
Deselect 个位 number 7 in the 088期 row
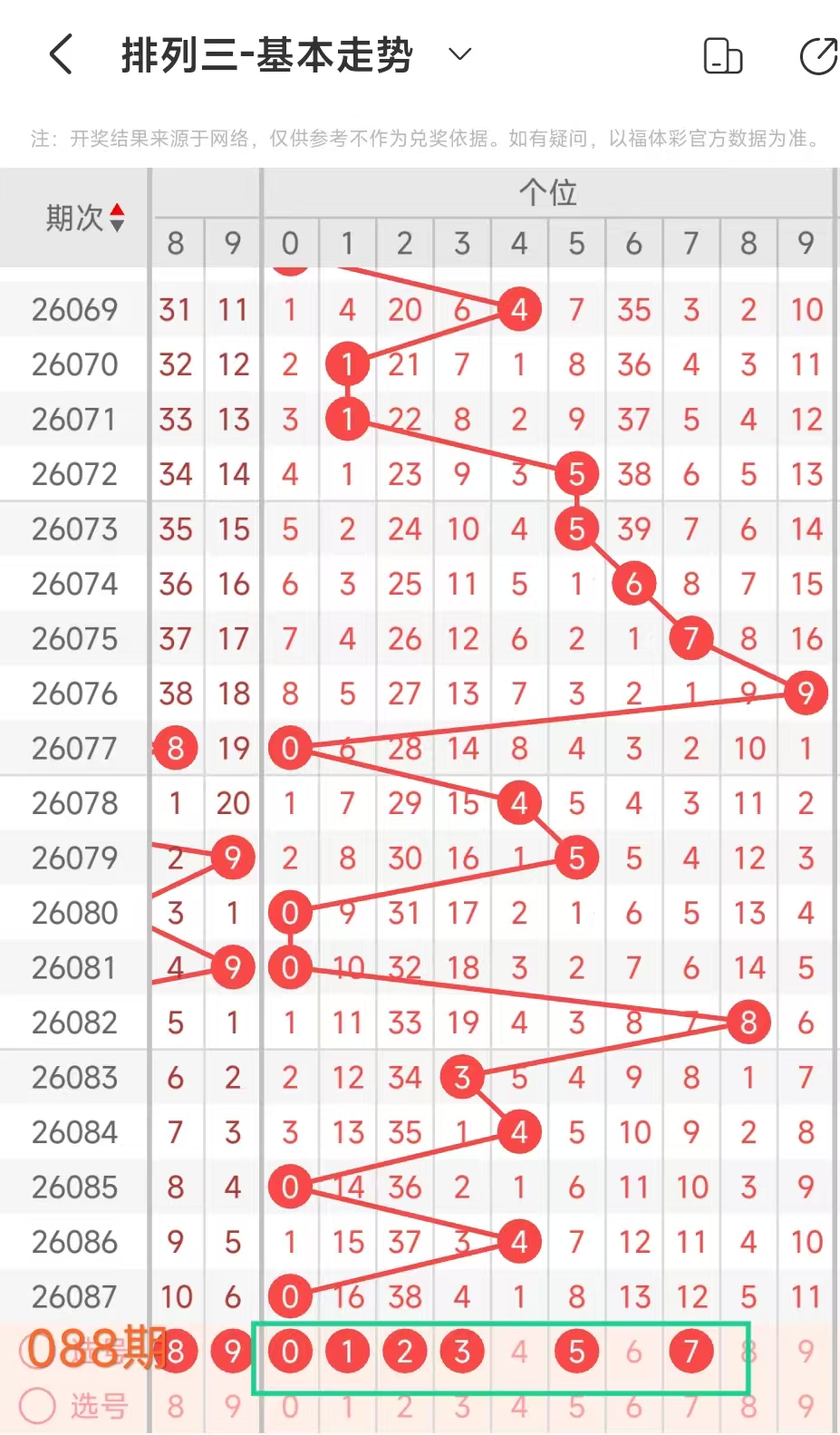(x=690, y=1352)
